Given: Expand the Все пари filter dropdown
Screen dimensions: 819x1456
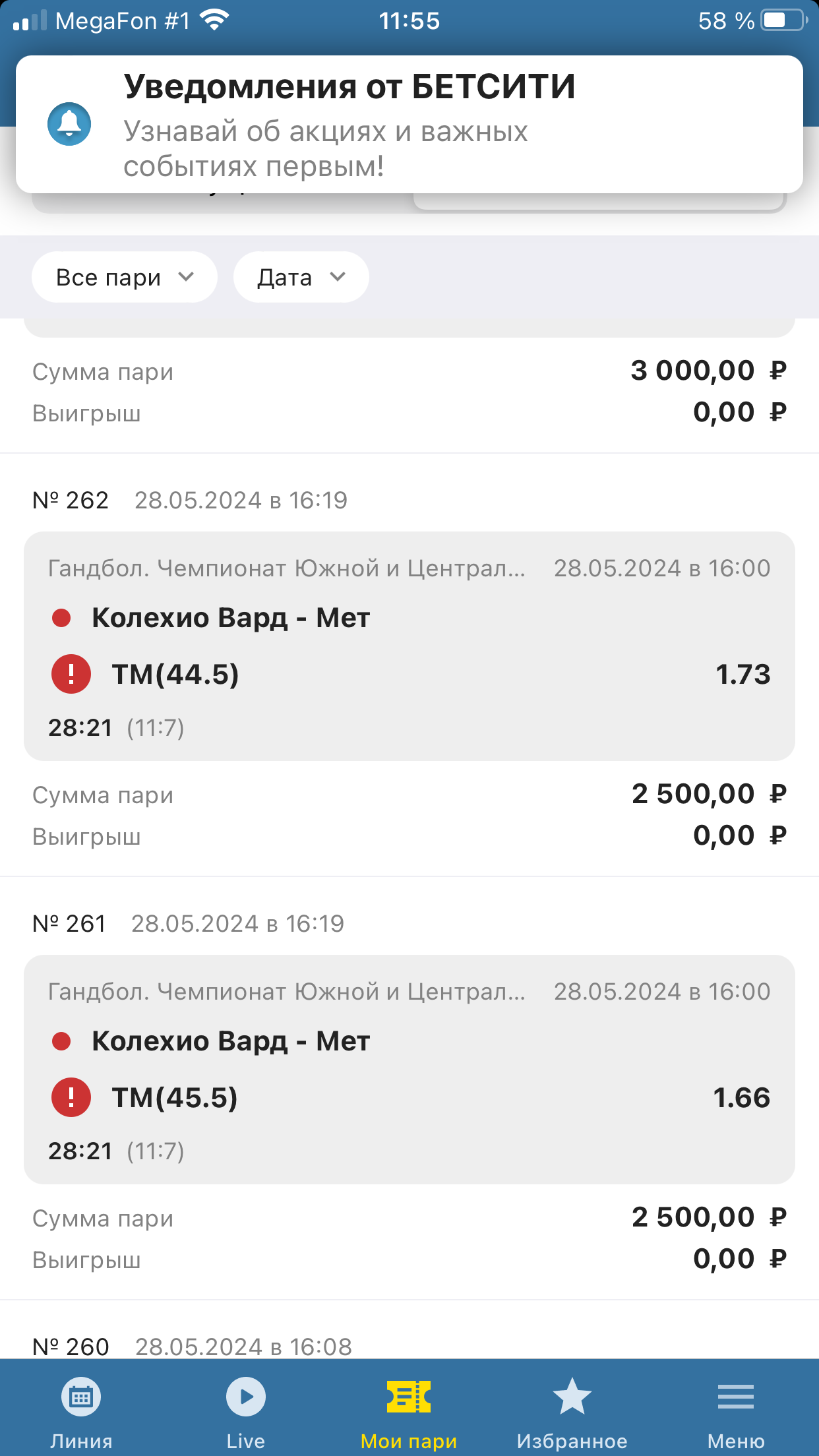Looking at the screenshot, I should [x=125, y=278].
